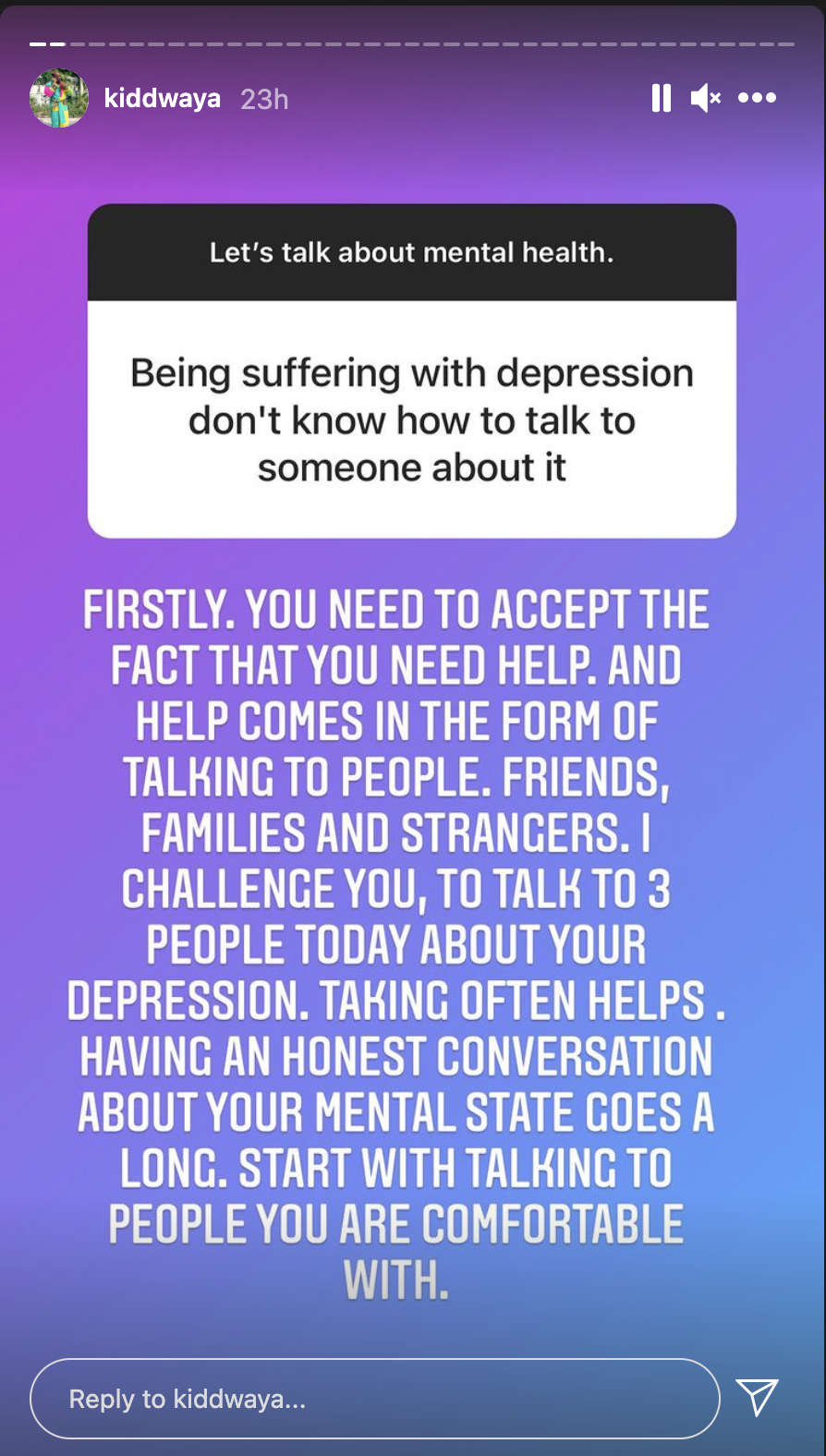Pause the story
Viewport: 826px width, 1456px height.
pyautogui.click(x=661, y=98)
